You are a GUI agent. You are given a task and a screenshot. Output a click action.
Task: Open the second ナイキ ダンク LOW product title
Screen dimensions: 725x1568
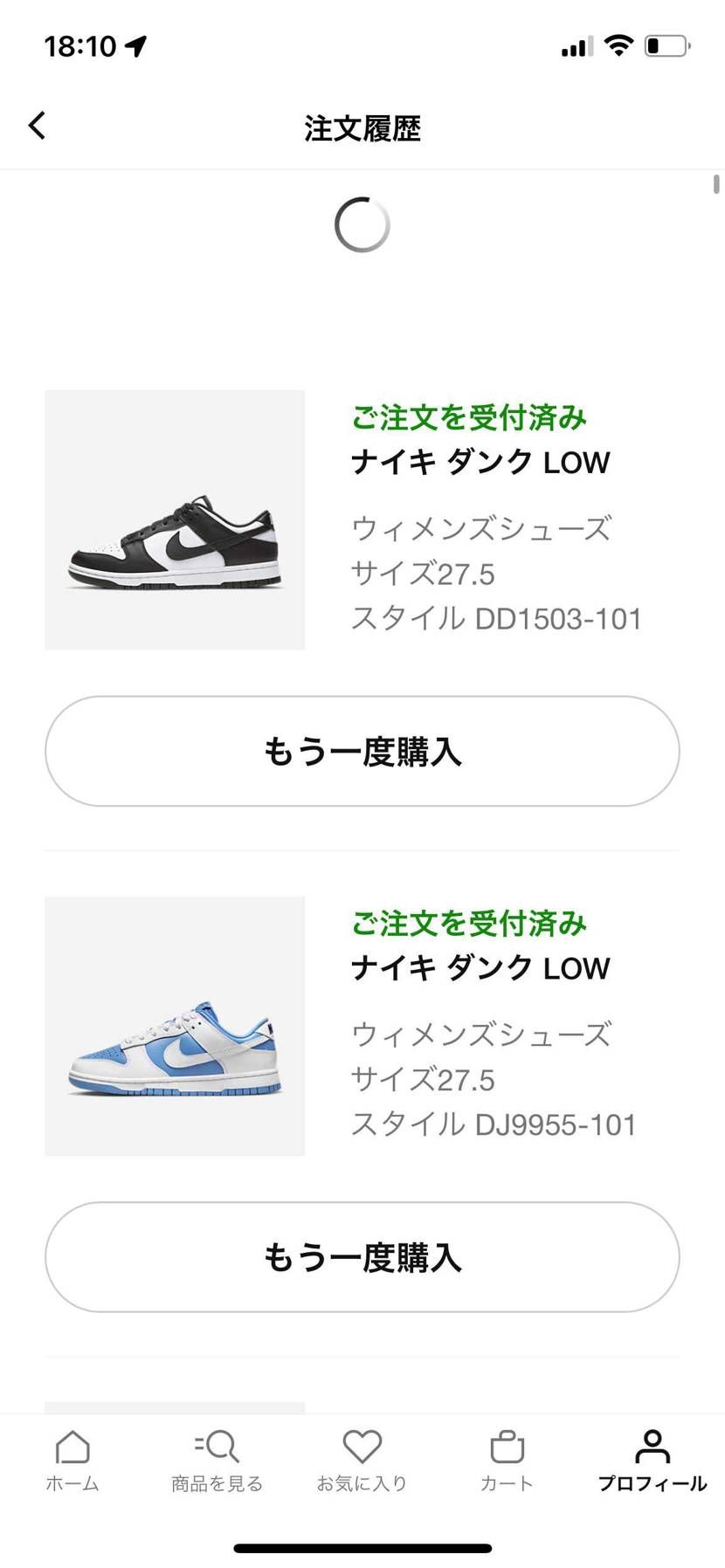480,967
